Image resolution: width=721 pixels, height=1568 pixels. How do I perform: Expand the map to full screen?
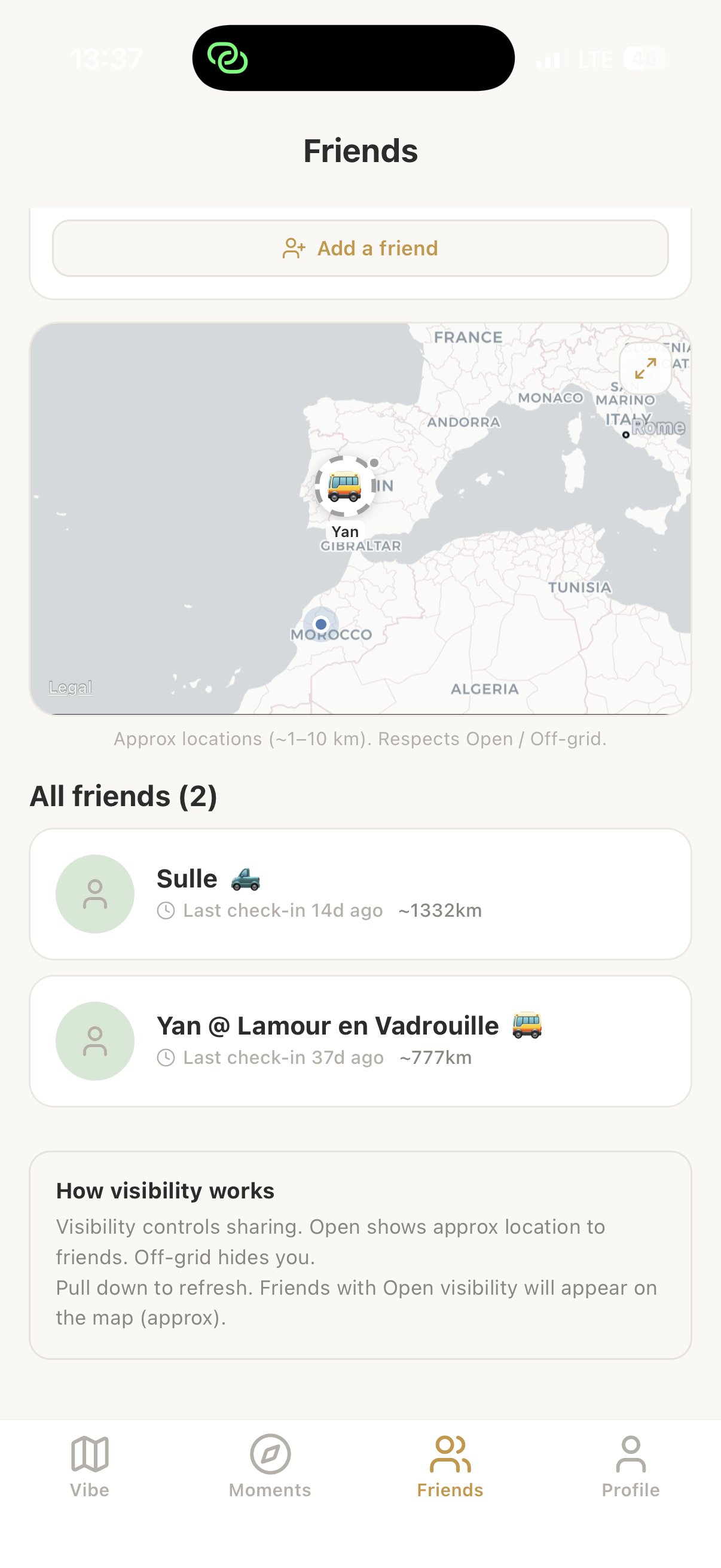click(645, 368)
